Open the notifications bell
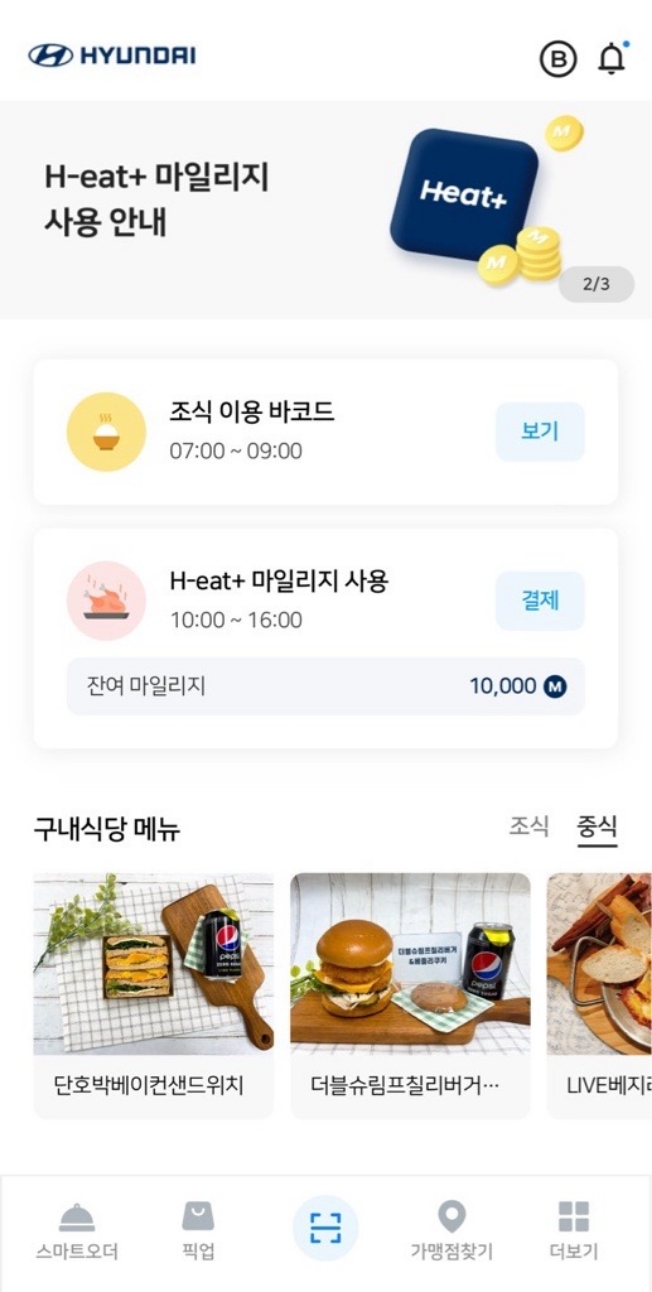Viewport: 652px width, 1292px height. [x=611, y=59]
